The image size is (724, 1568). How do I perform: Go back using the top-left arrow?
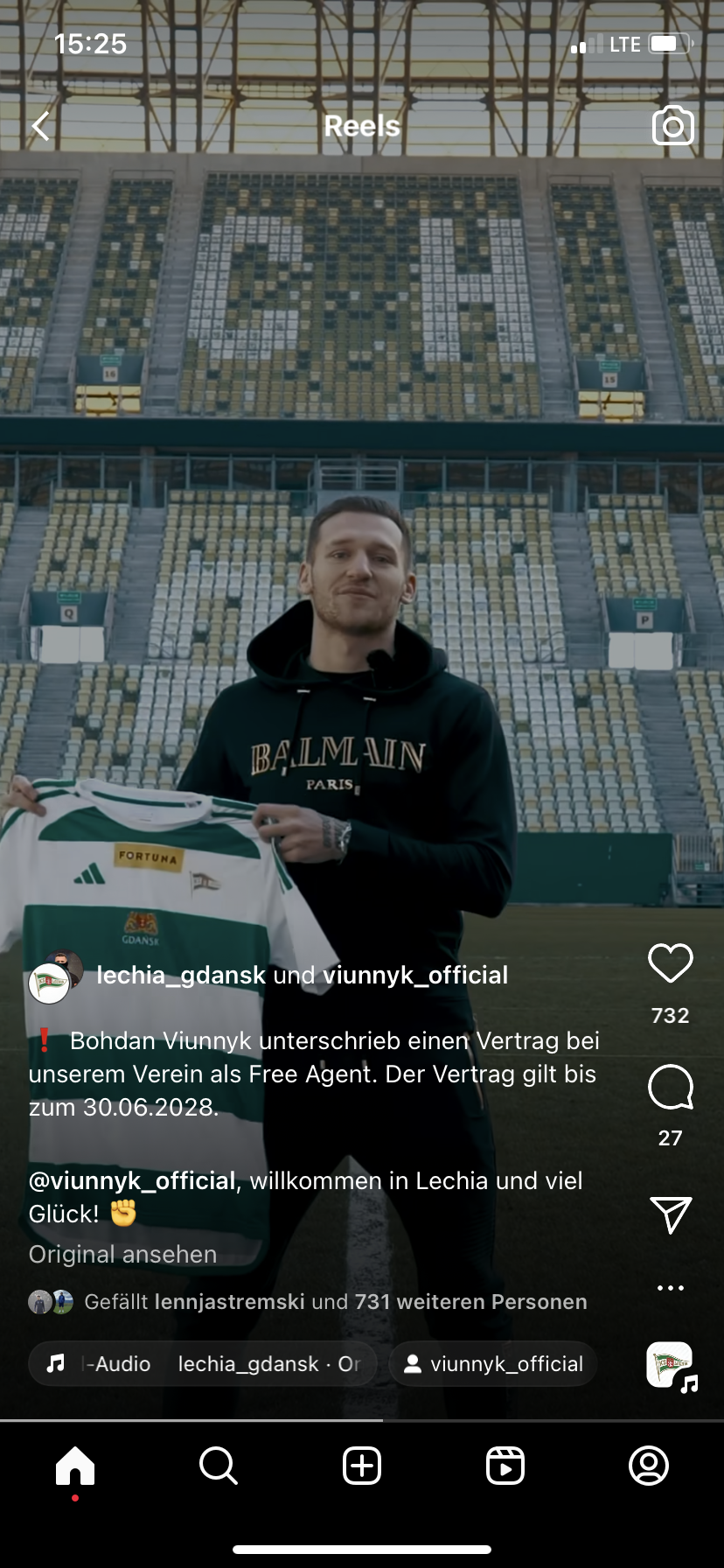[x=40, y=127]
